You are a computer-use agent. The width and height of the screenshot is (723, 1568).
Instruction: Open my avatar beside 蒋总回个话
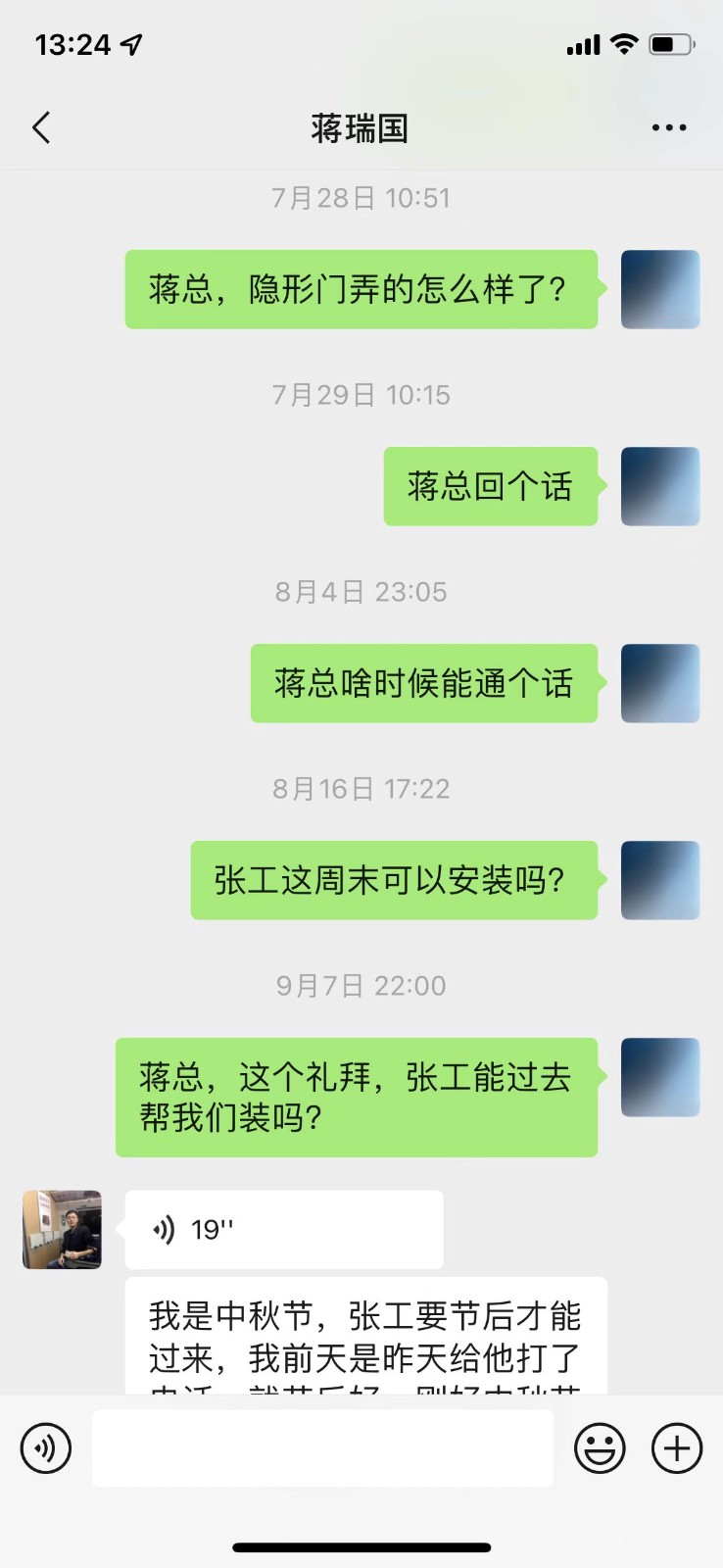coord(659,486)
